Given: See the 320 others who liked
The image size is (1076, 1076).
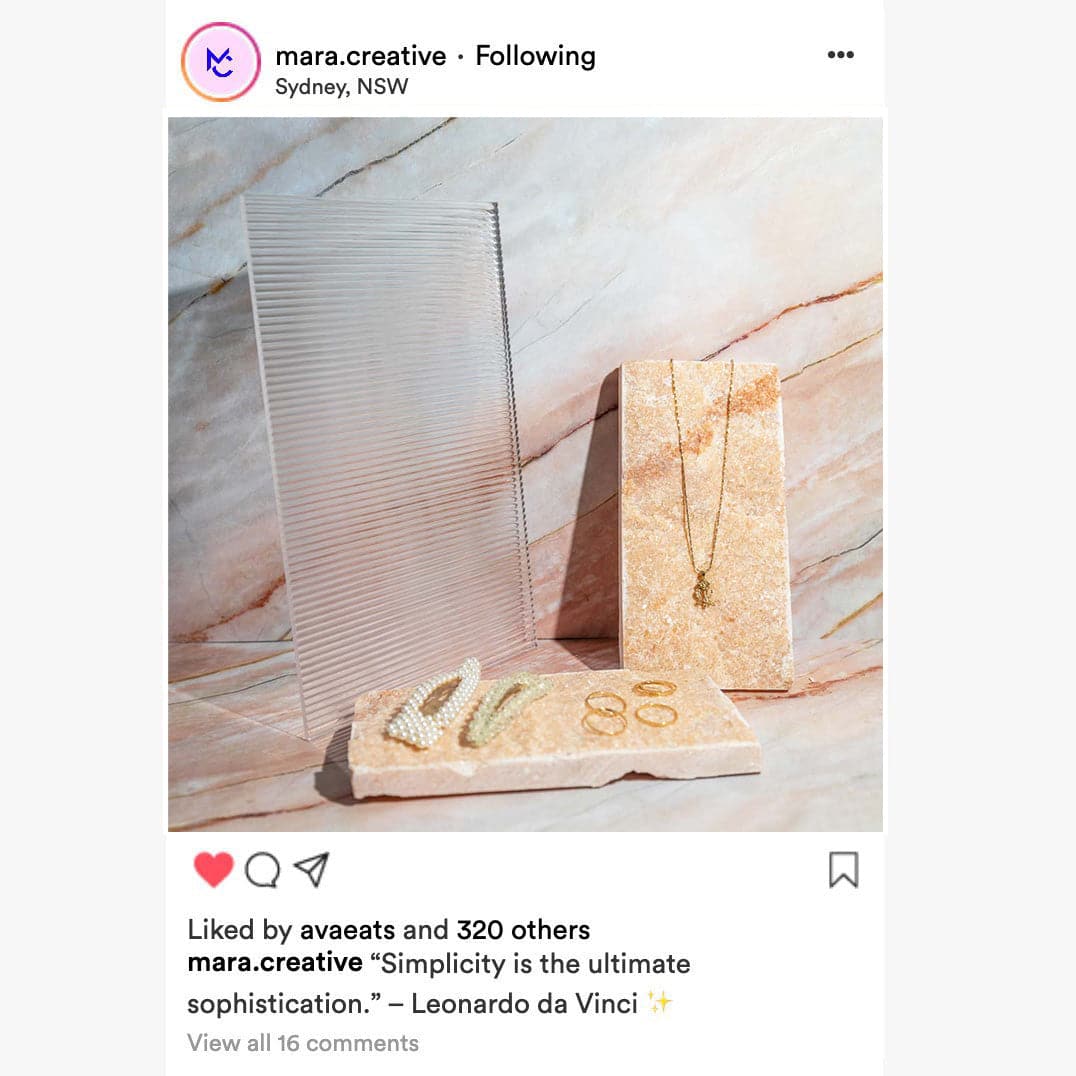Looking at the screenshot, I should pyautogui.click(x=523, y=930).
